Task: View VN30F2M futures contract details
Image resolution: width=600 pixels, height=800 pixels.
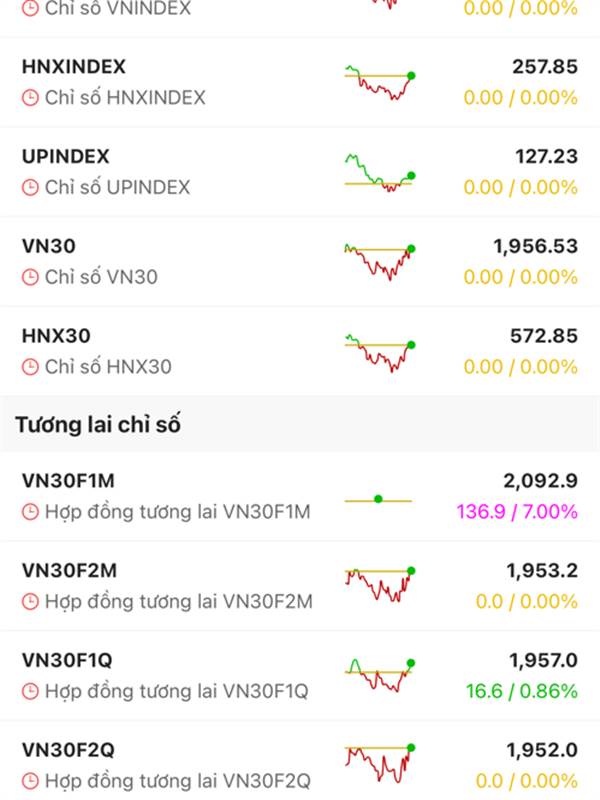Action: (300, 586)
